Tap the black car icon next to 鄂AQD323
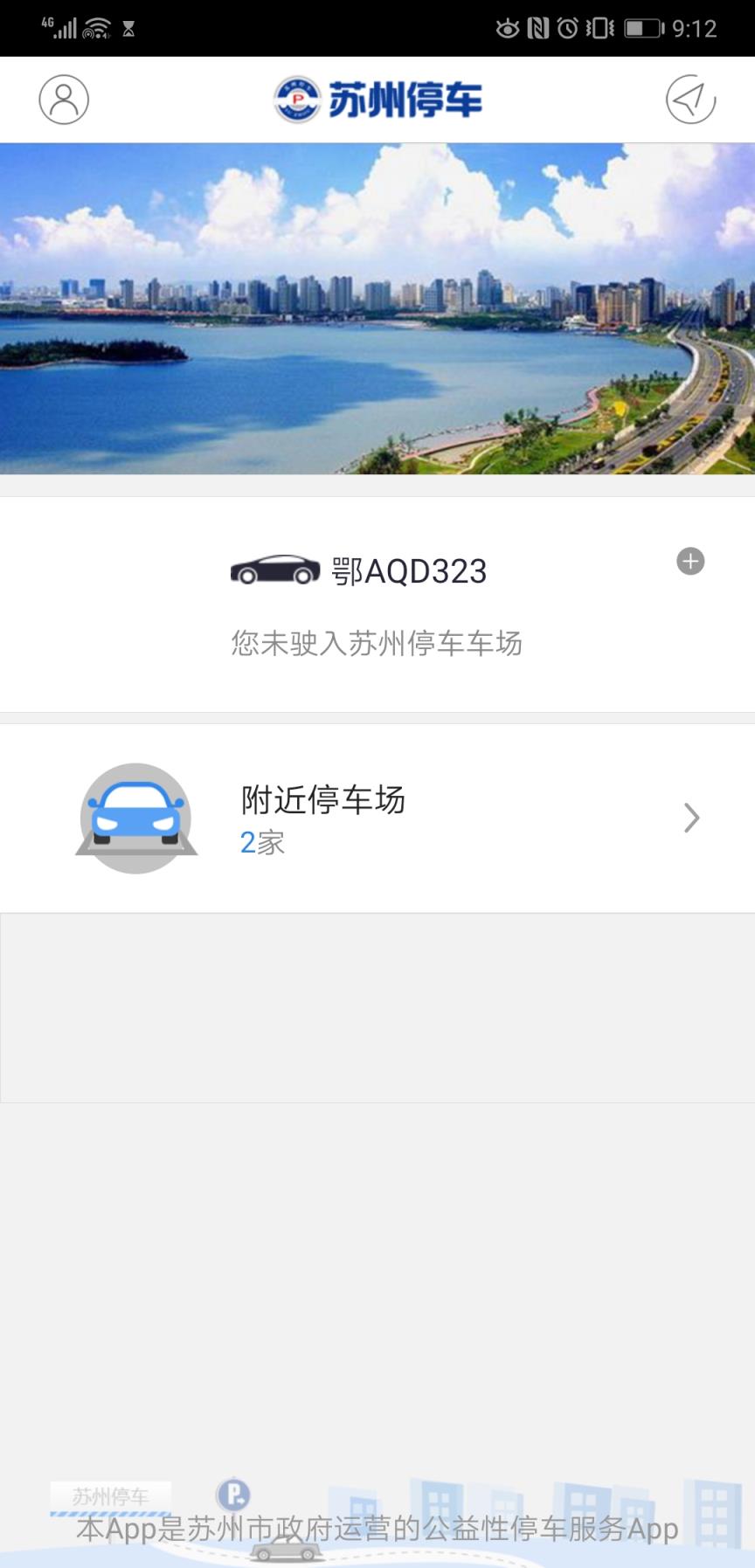 click(275, 570)
